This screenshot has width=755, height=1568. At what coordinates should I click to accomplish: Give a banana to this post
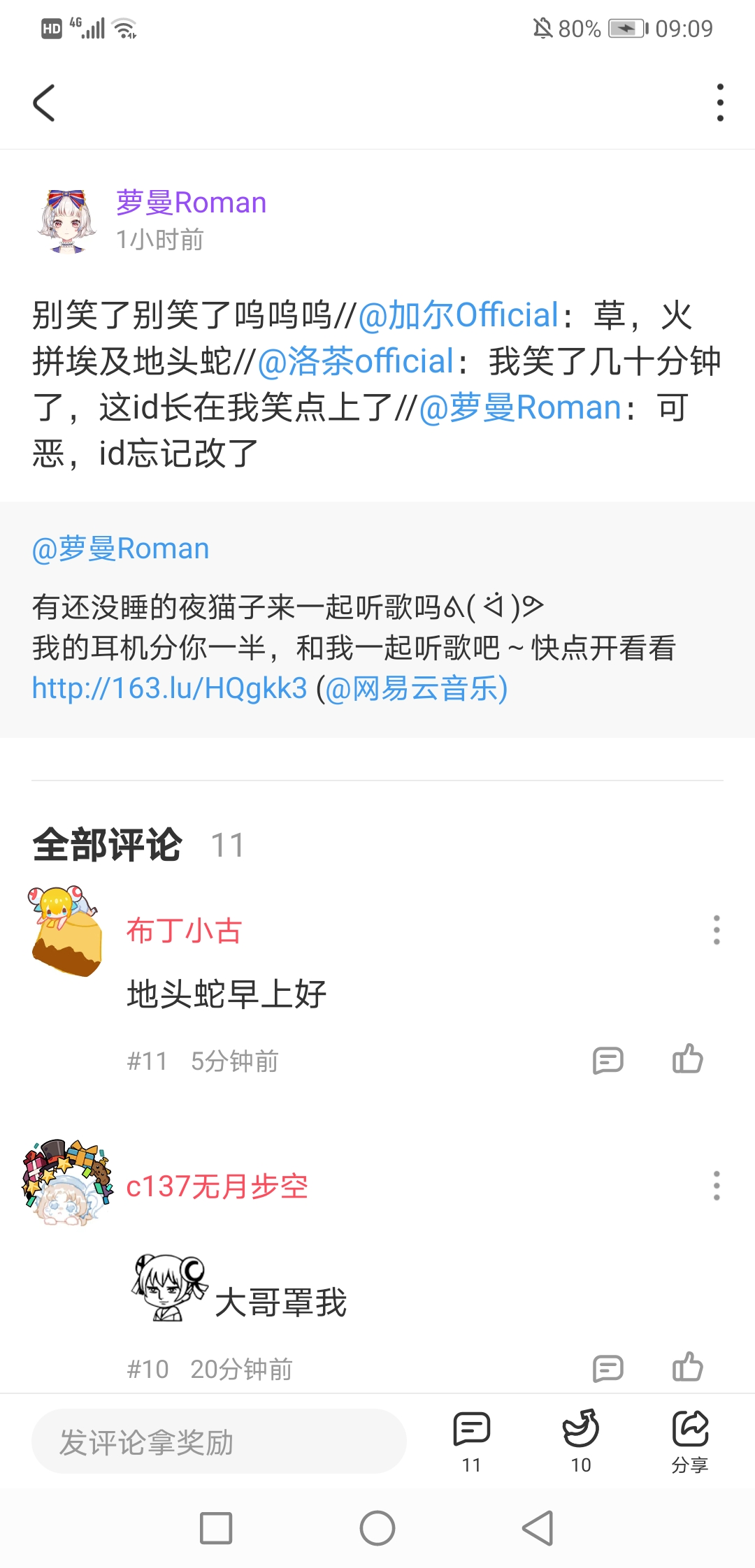(x=581, y=1439)
